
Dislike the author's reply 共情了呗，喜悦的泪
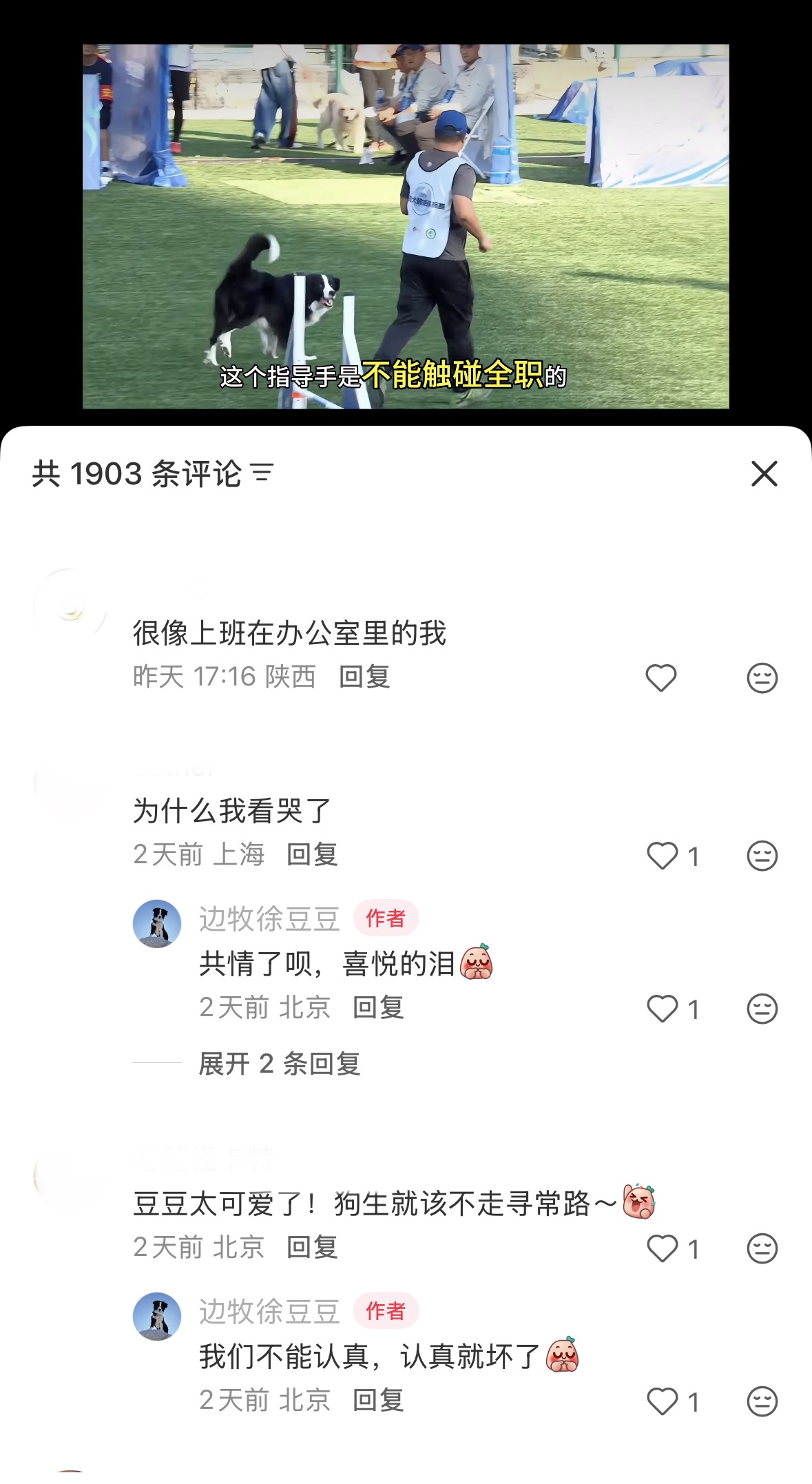tap(762, 1009)
